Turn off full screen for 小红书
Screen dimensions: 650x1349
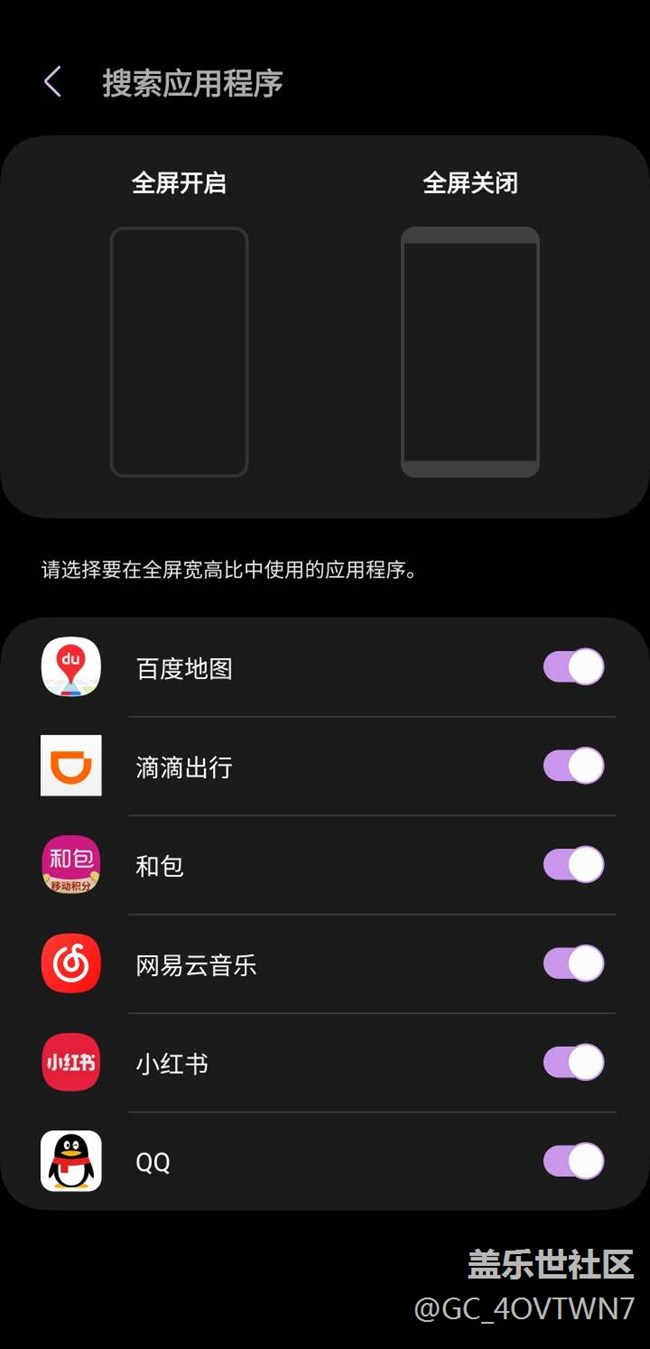coord(573,1063)
